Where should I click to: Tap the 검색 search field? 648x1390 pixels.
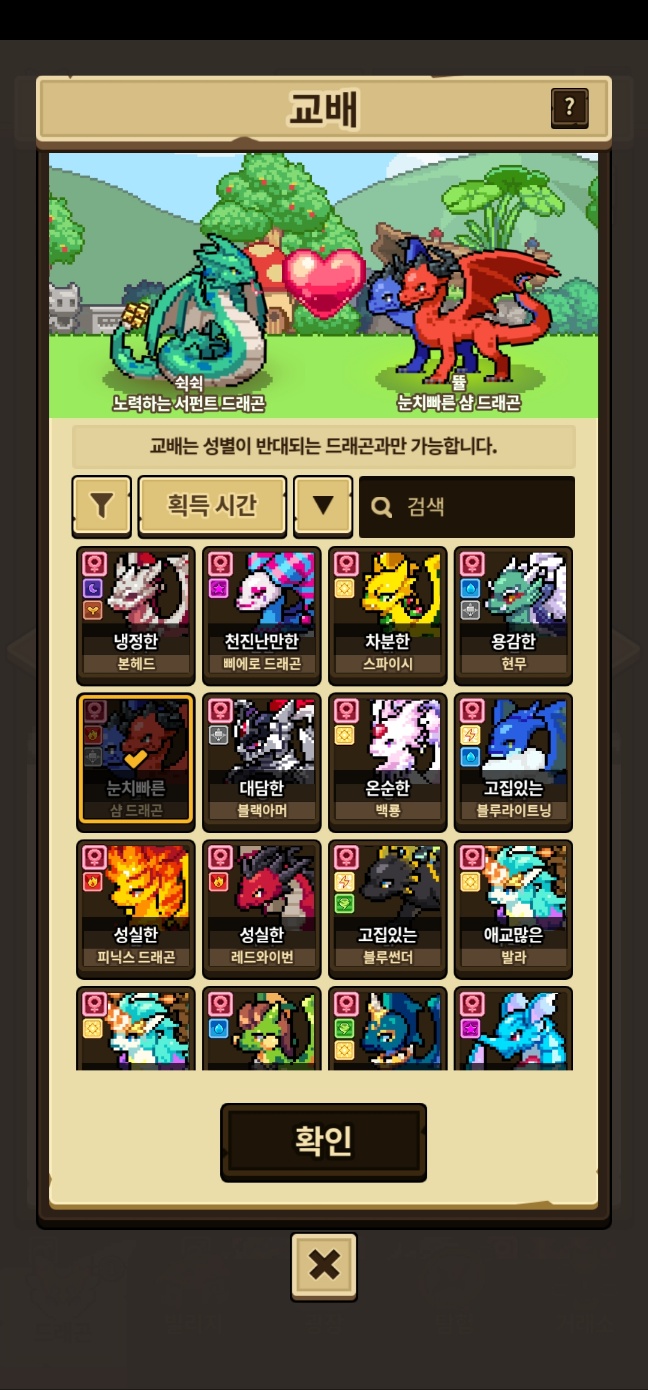click(x=467, y=507)
